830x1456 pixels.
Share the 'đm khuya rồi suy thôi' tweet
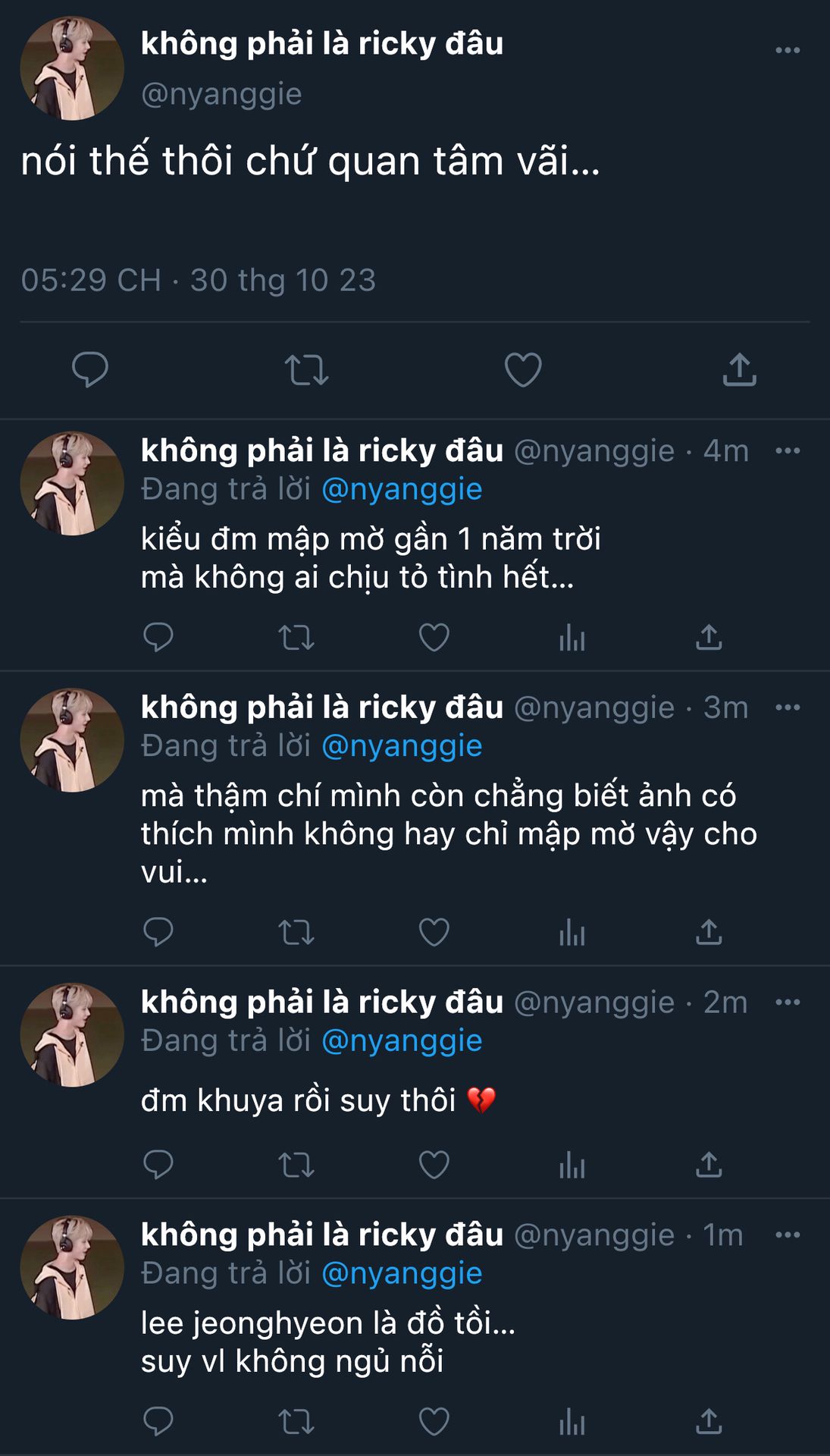[x=709, y=1165]
